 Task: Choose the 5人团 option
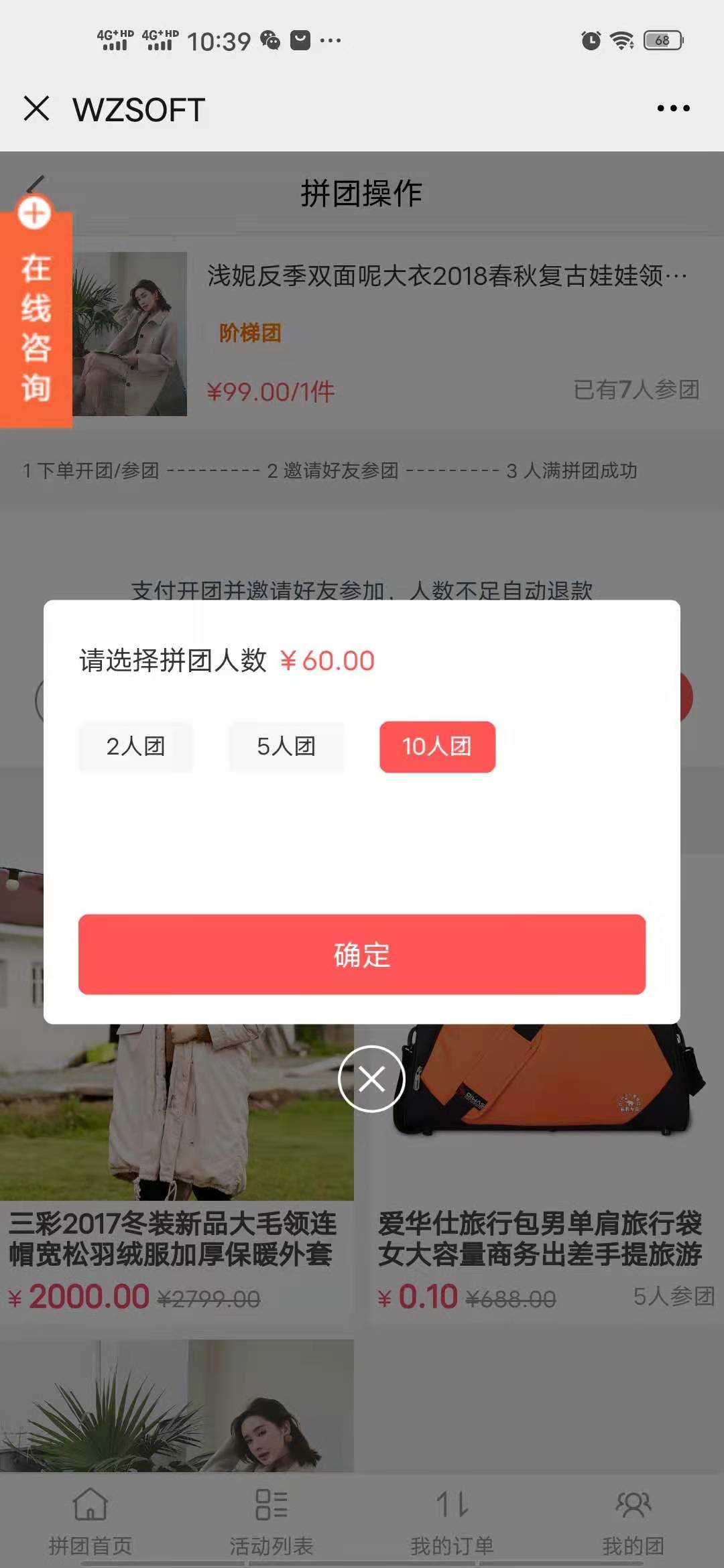pos(286,746)
